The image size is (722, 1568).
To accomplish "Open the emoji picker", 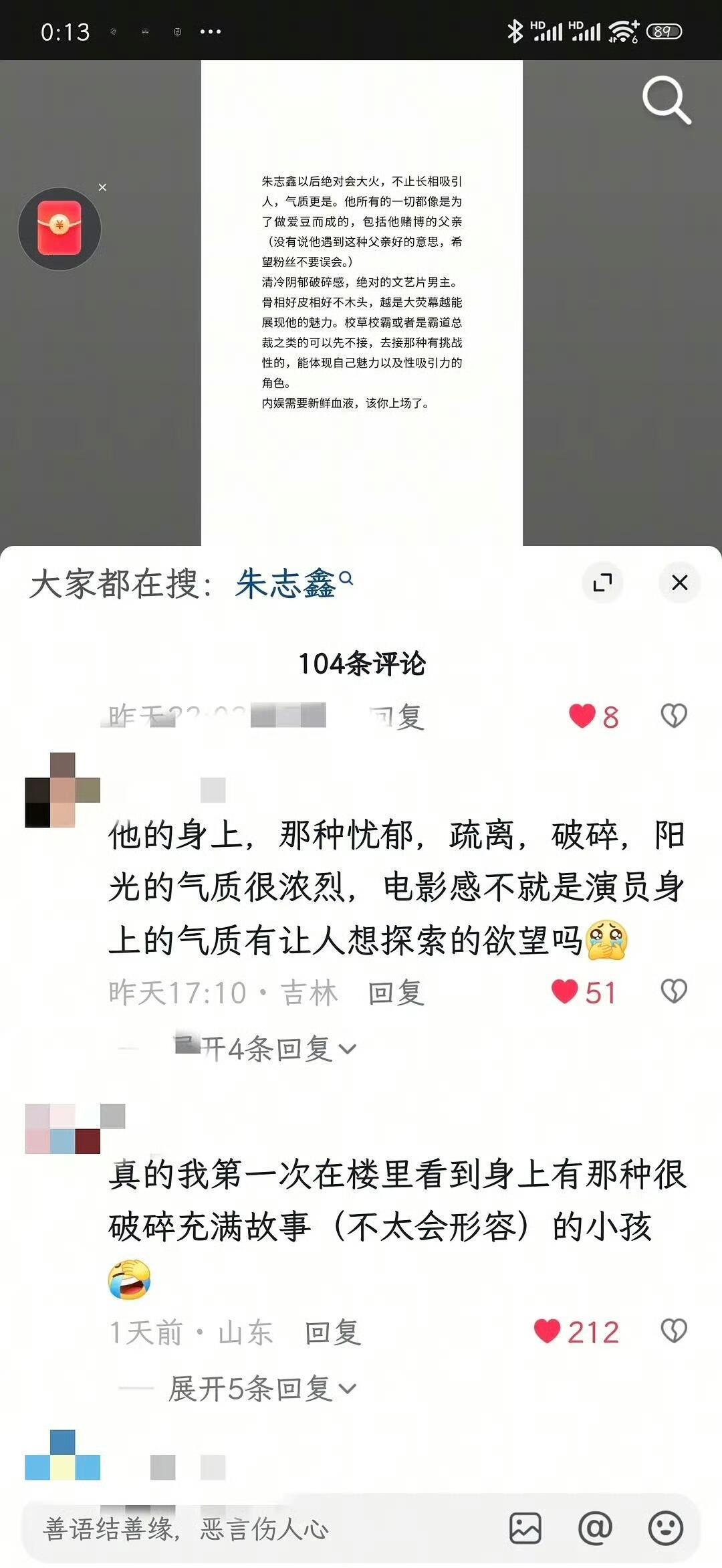I will tap(666, 1529).
